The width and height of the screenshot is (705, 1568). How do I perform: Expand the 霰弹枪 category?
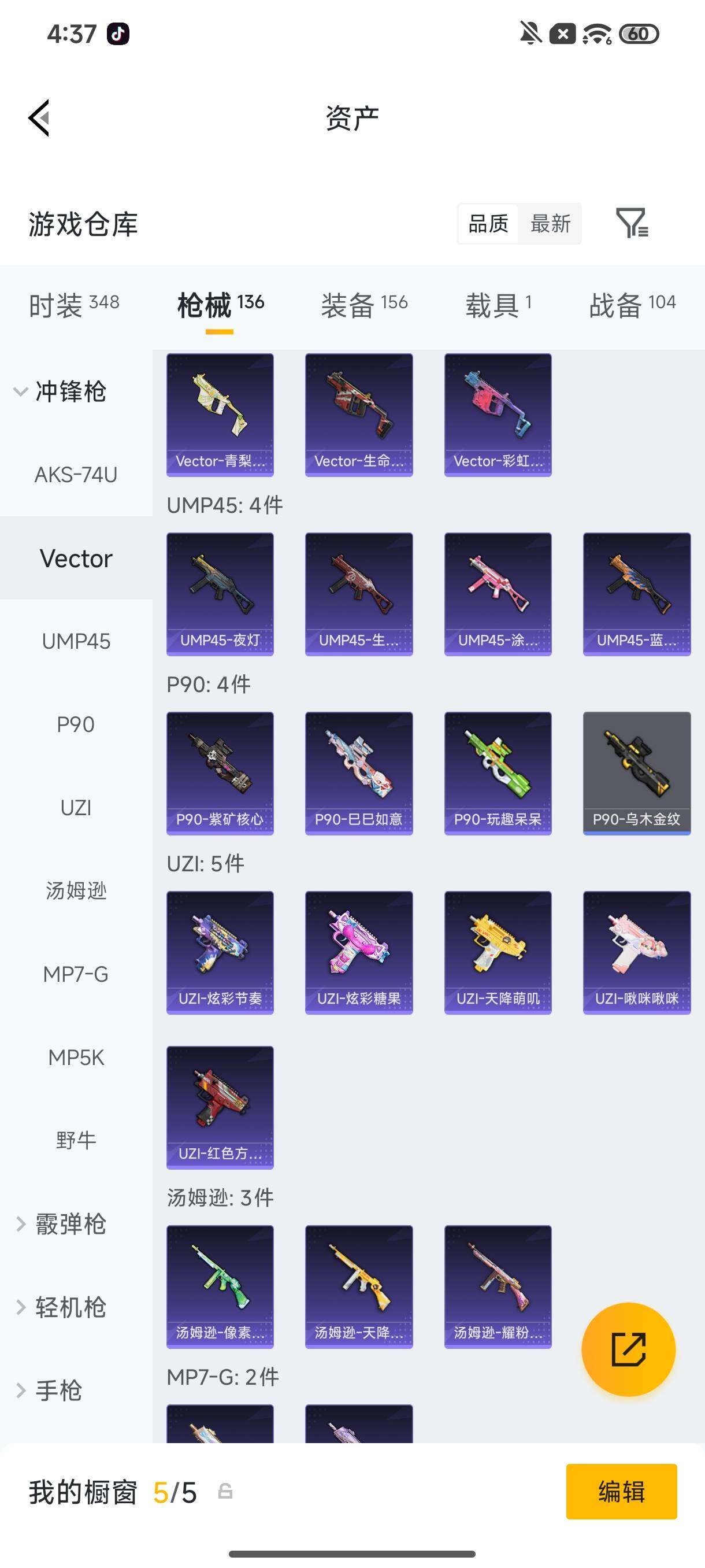(x=61, y=1223)
